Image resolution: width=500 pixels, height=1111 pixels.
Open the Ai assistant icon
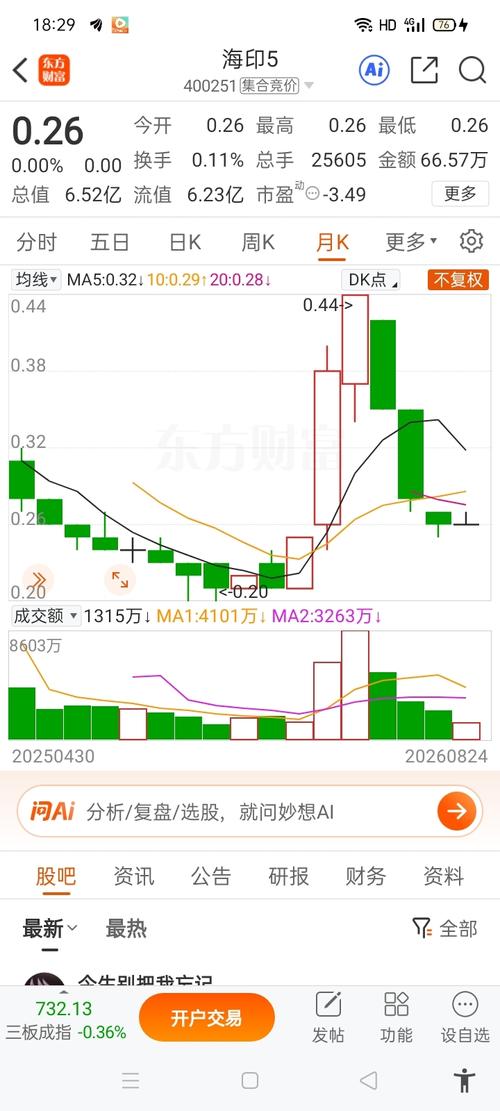(x=374, y=70)
